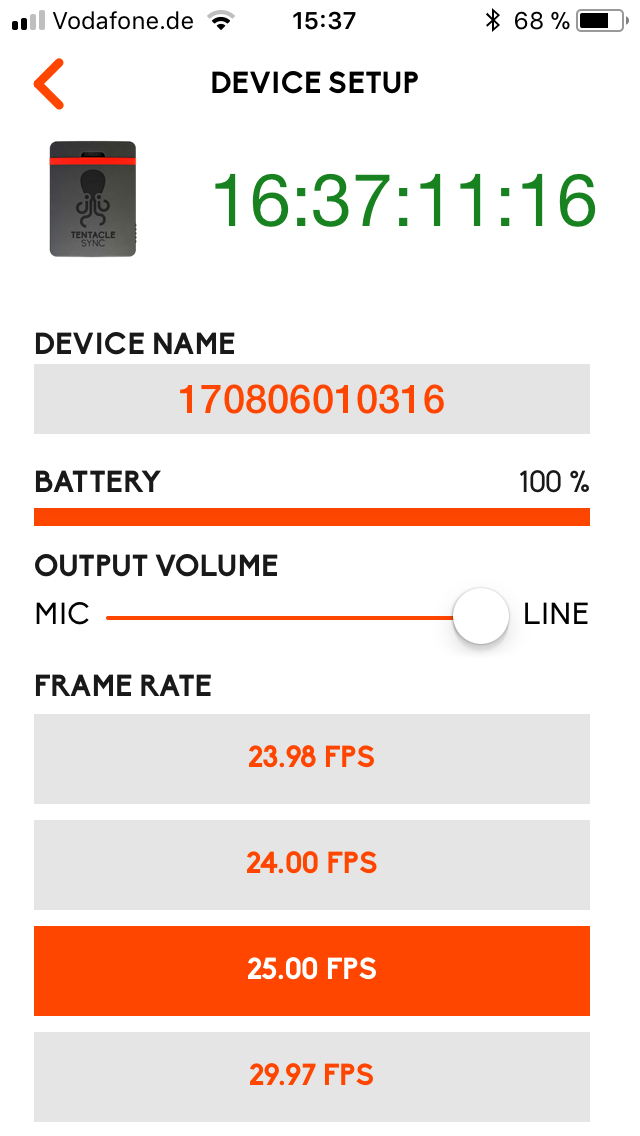The width and height of the screenshot is (640, 1136).
Task: Tap the output volume slider knob
Action: pyautogui.click(x=481, y=616)
